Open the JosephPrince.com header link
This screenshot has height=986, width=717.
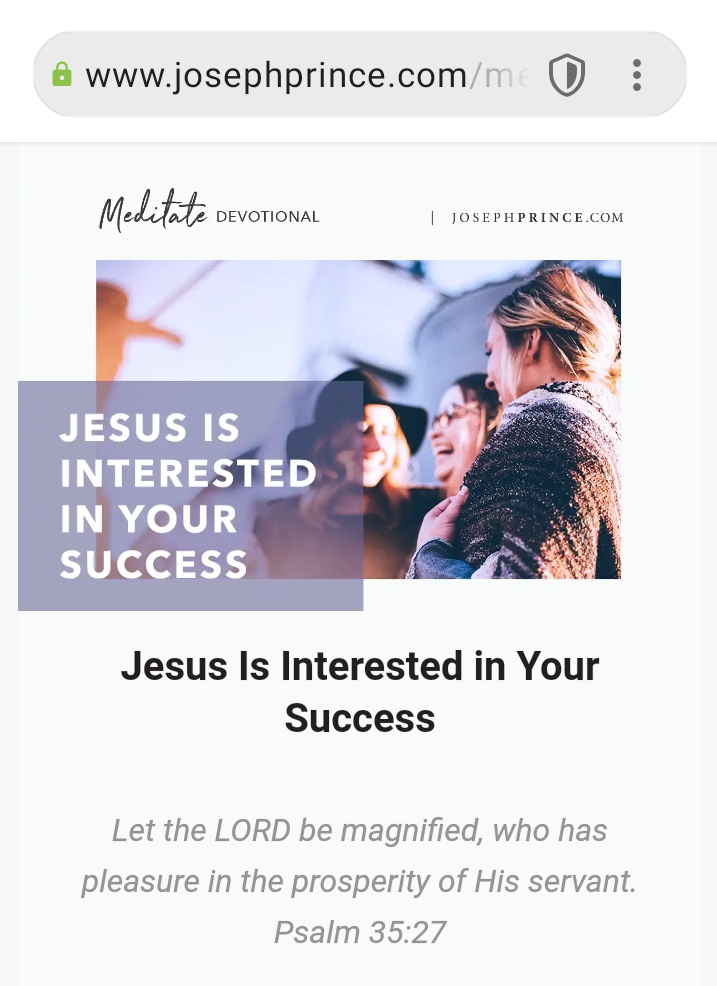tap(537, 217)
